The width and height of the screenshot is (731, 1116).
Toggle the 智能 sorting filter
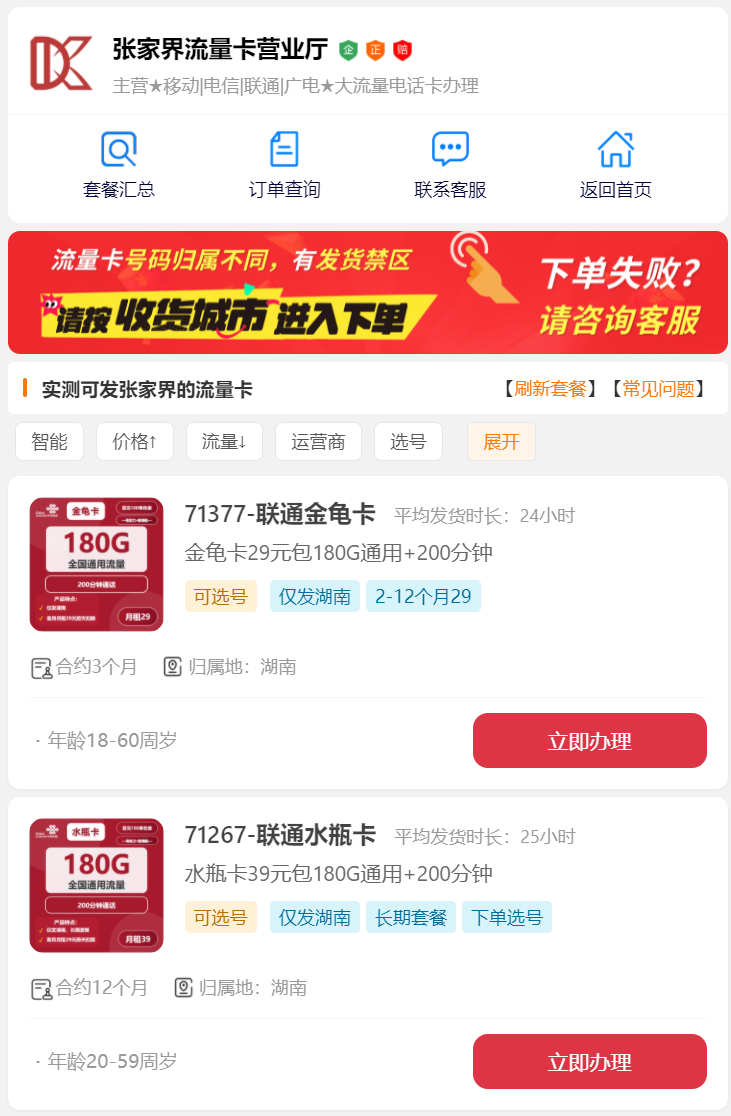coord(48,441)
